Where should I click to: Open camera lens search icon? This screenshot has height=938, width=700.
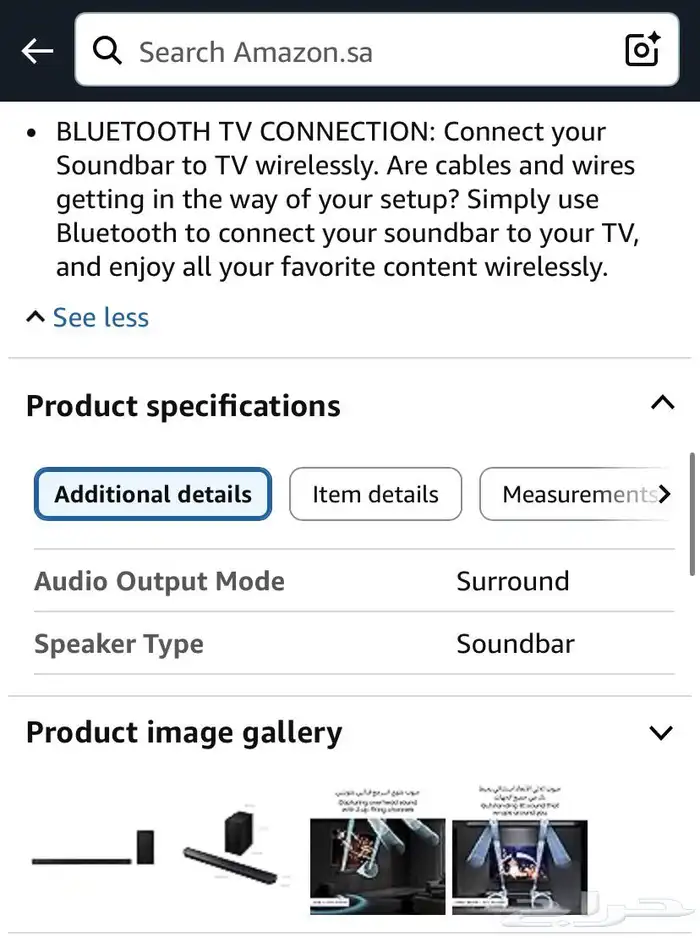point(642,50)
